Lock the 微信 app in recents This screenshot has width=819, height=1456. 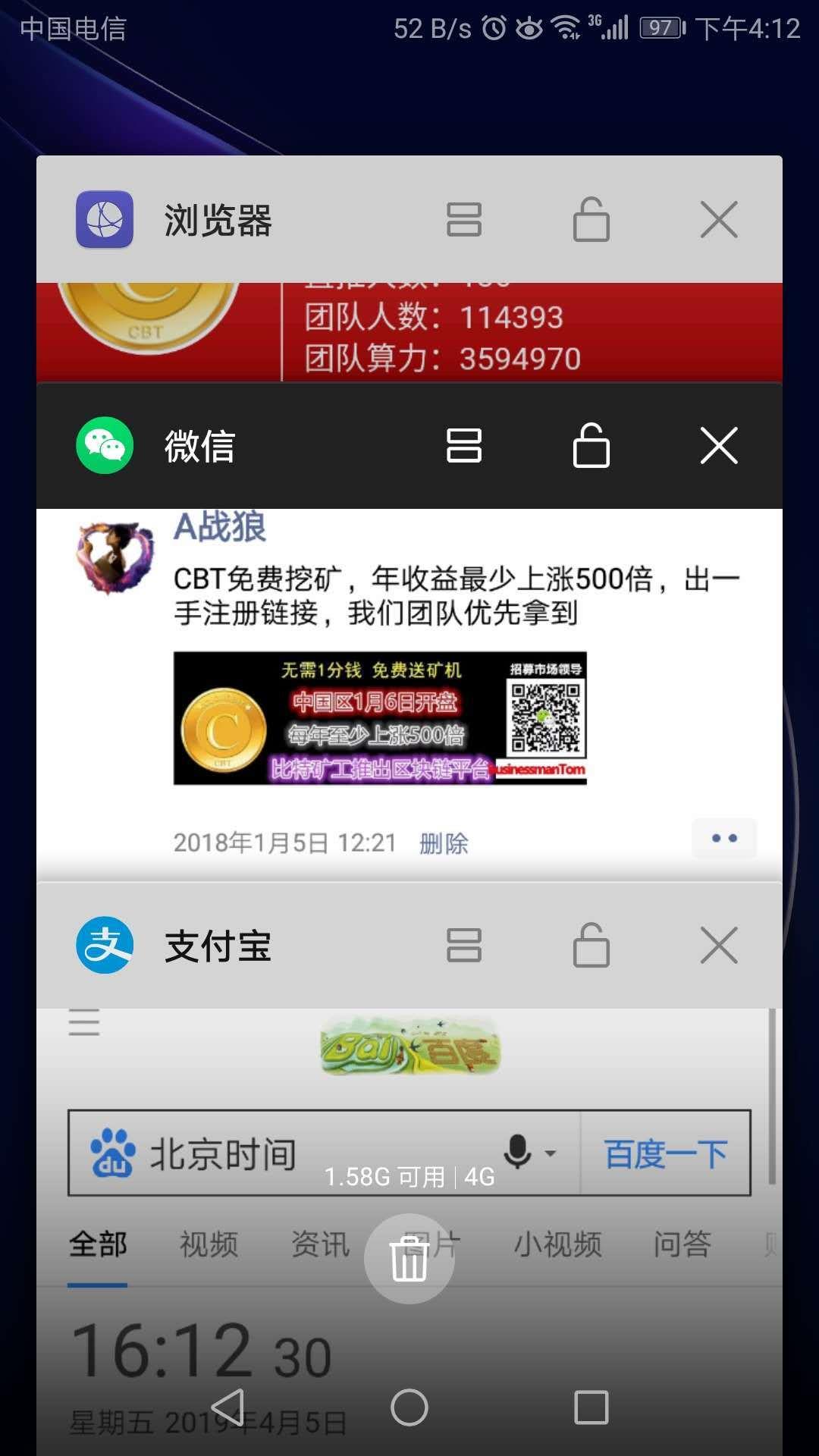(x=591, y=445)
